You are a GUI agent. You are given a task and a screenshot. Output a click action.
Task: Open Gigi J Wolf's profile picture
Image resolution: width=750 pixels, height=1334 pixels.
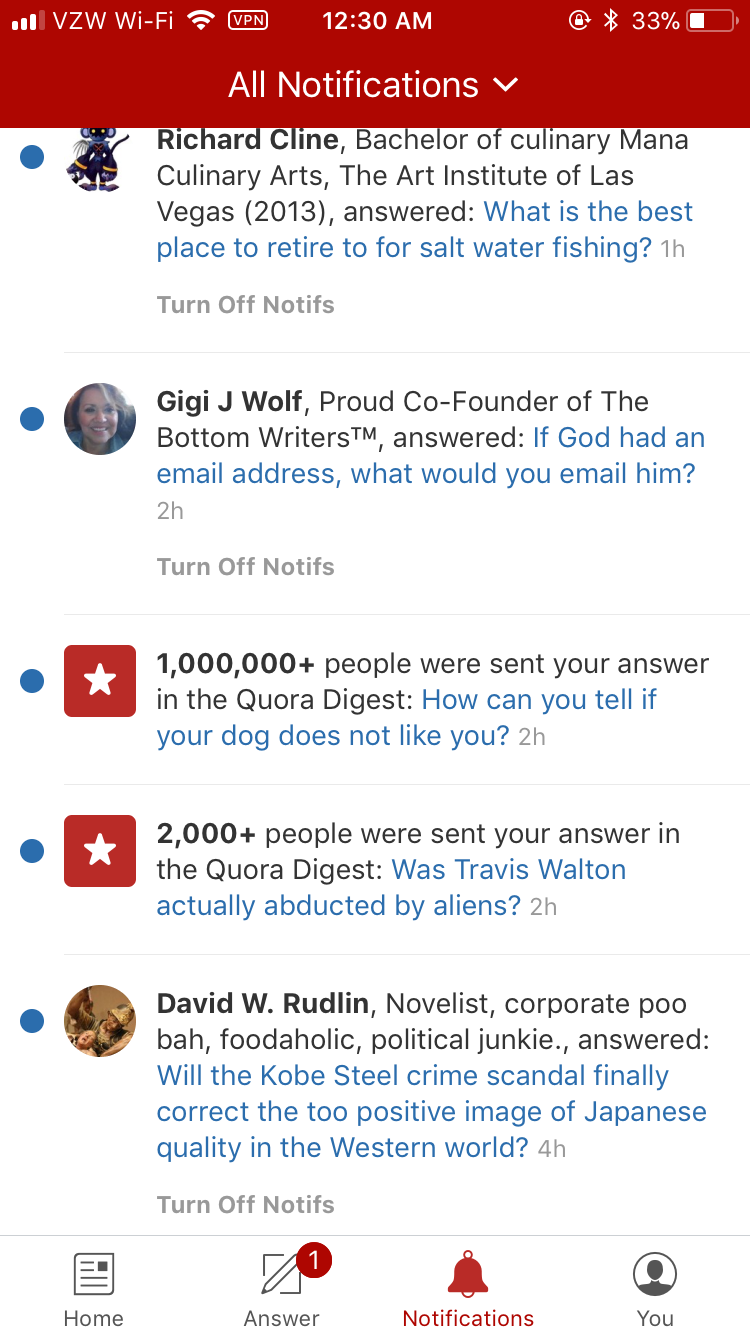(100, 419)
